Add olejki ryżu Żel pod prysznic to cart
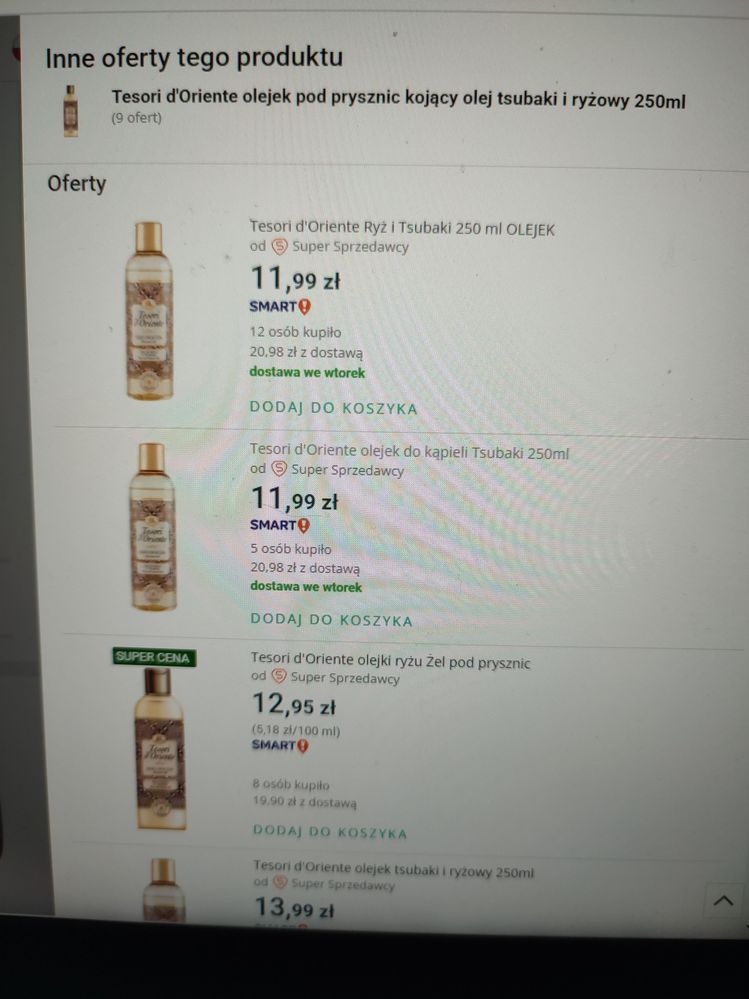This screenshot has width=749, height=999. 330,832
